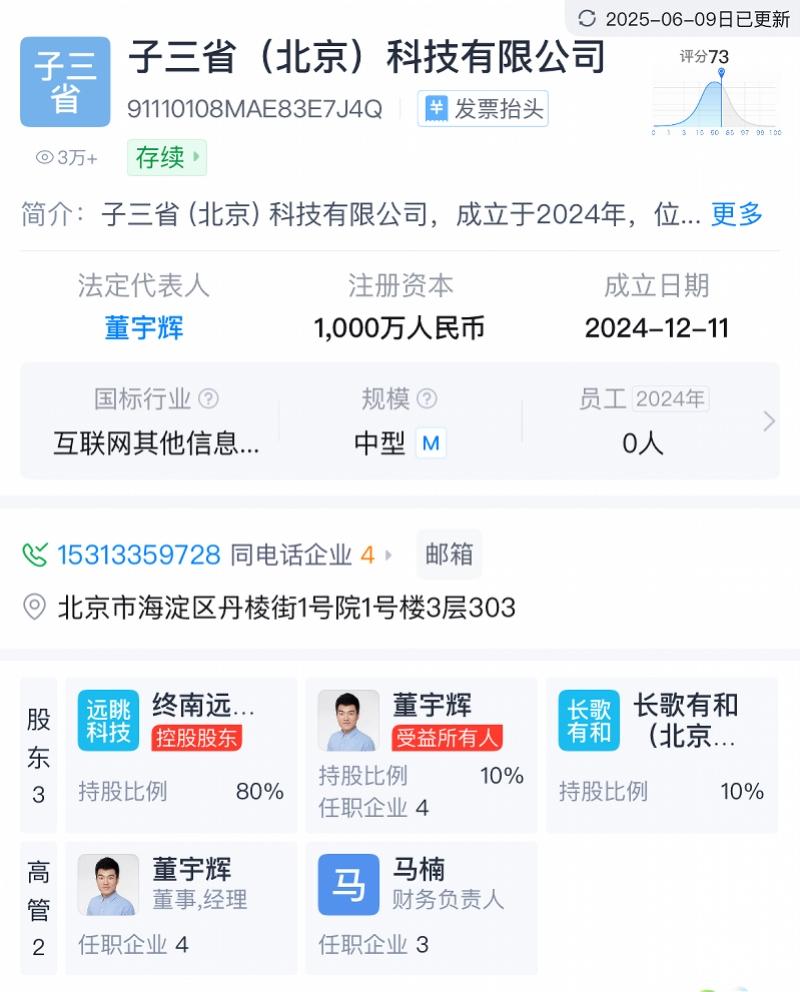The height and width of the screenshot is (992, 800).
Task: Open legal representative 董宇辉 link
Action: [144, 328]
